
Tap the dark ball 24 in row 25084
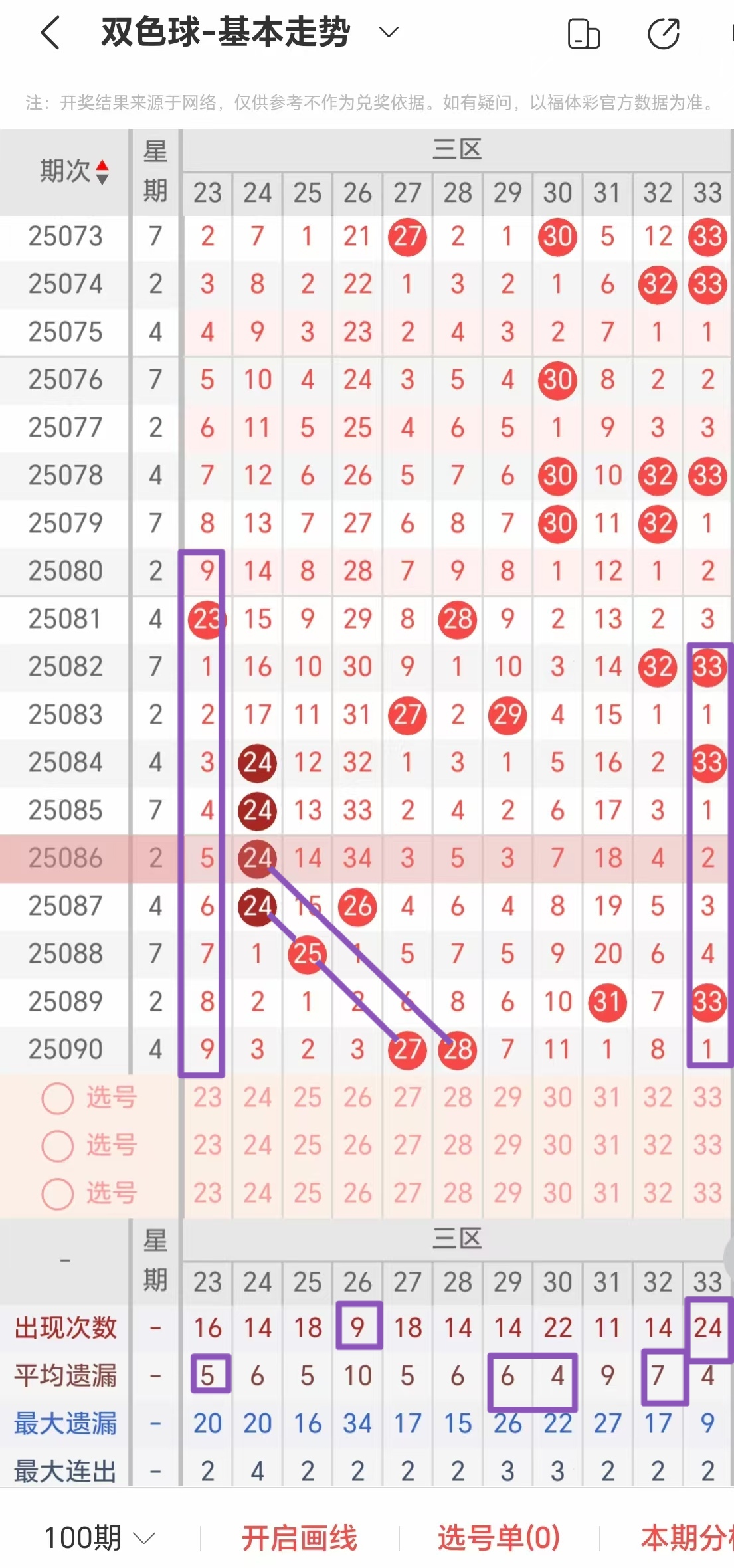pos(256,763)
